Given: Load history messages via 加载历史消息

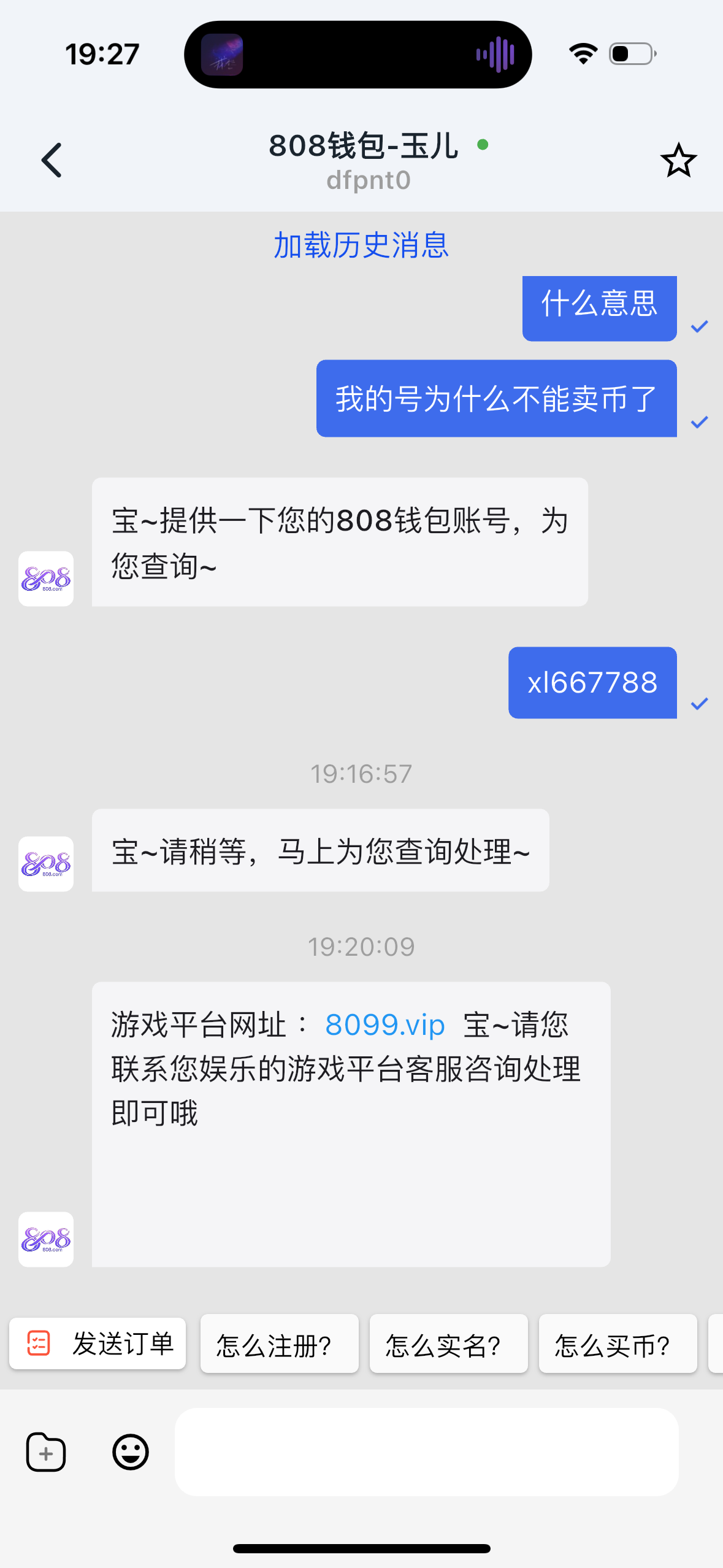Looking at the screenshot, I should click(361, 245).
